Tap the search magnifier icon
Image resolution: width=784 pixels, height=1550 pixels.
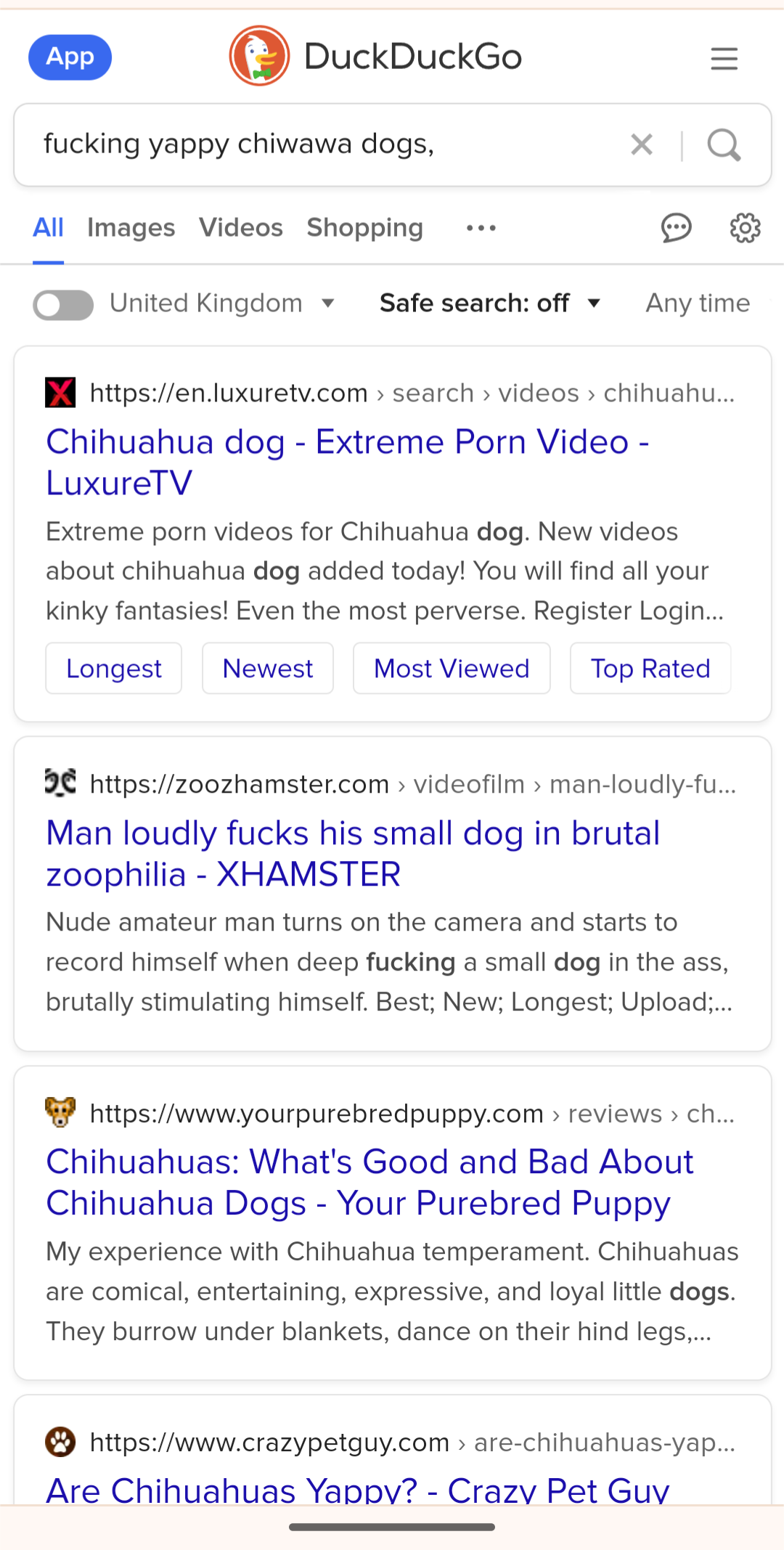coord(724,144)
